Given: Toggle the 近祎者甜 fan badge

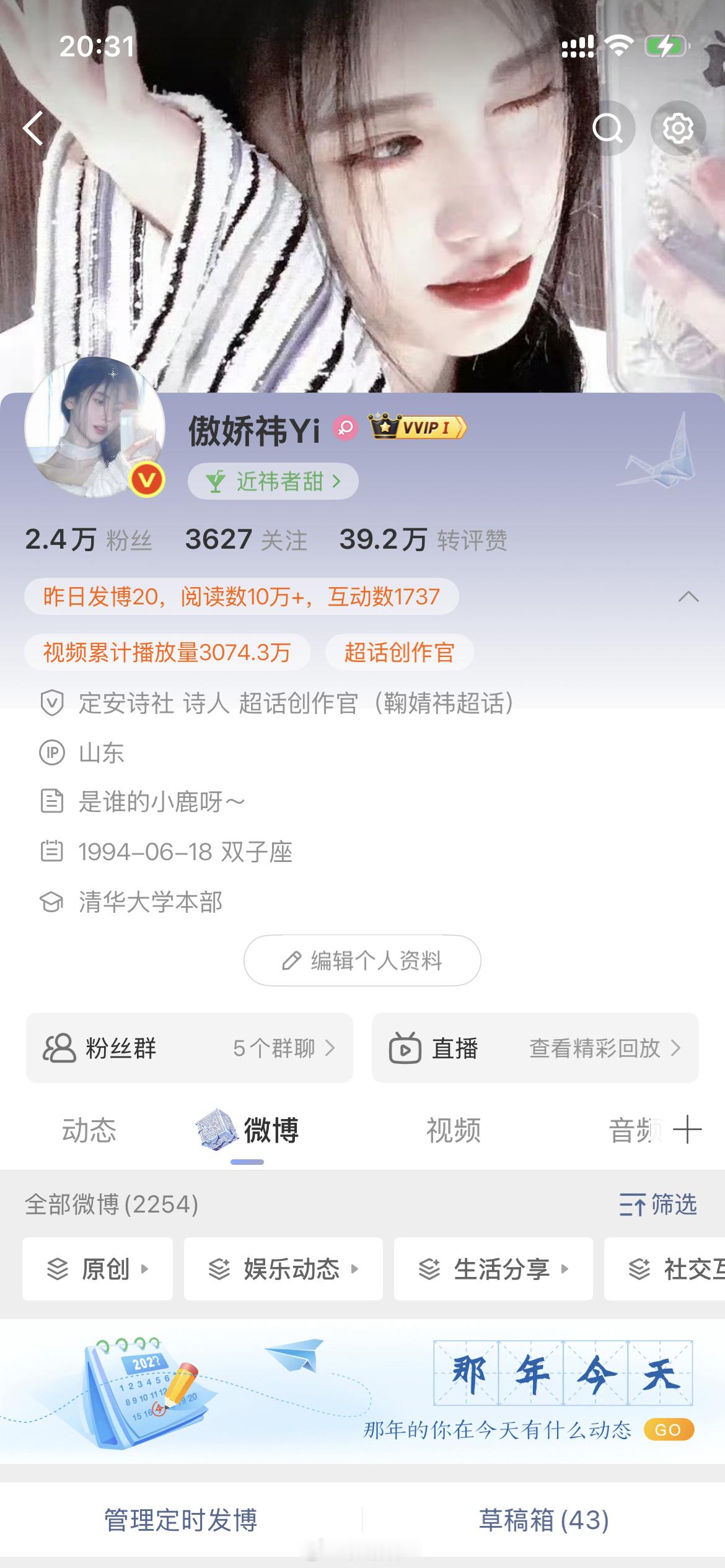Looking at the screenshot, I should point(273,480).
